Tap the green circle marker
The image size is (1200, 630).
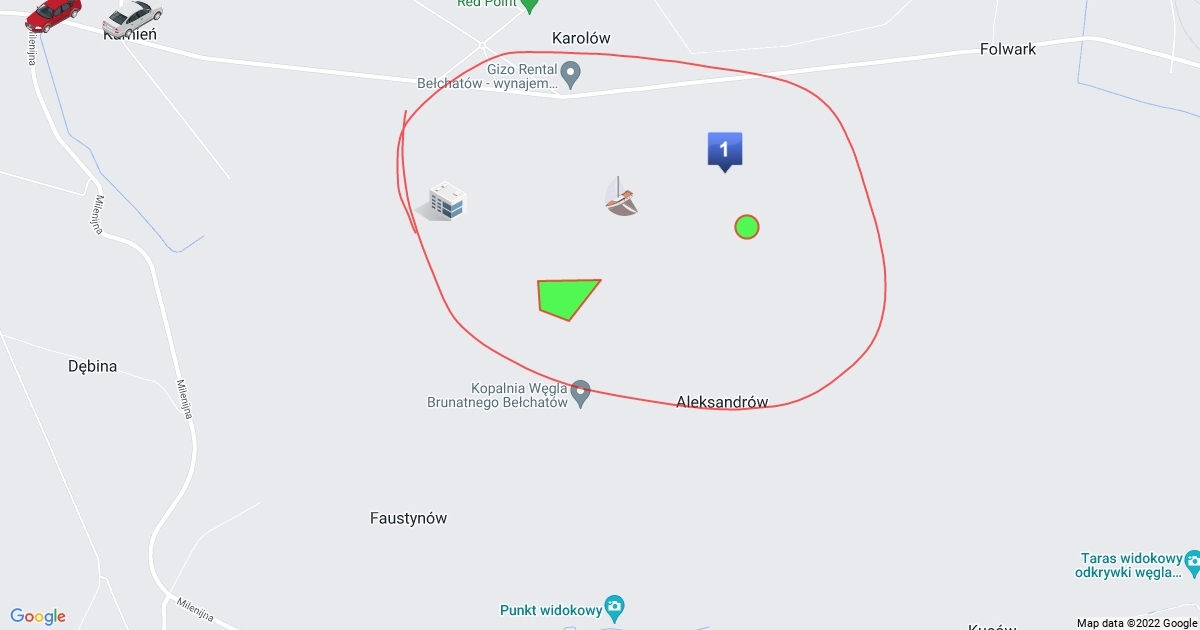click(x=747, y=227)
